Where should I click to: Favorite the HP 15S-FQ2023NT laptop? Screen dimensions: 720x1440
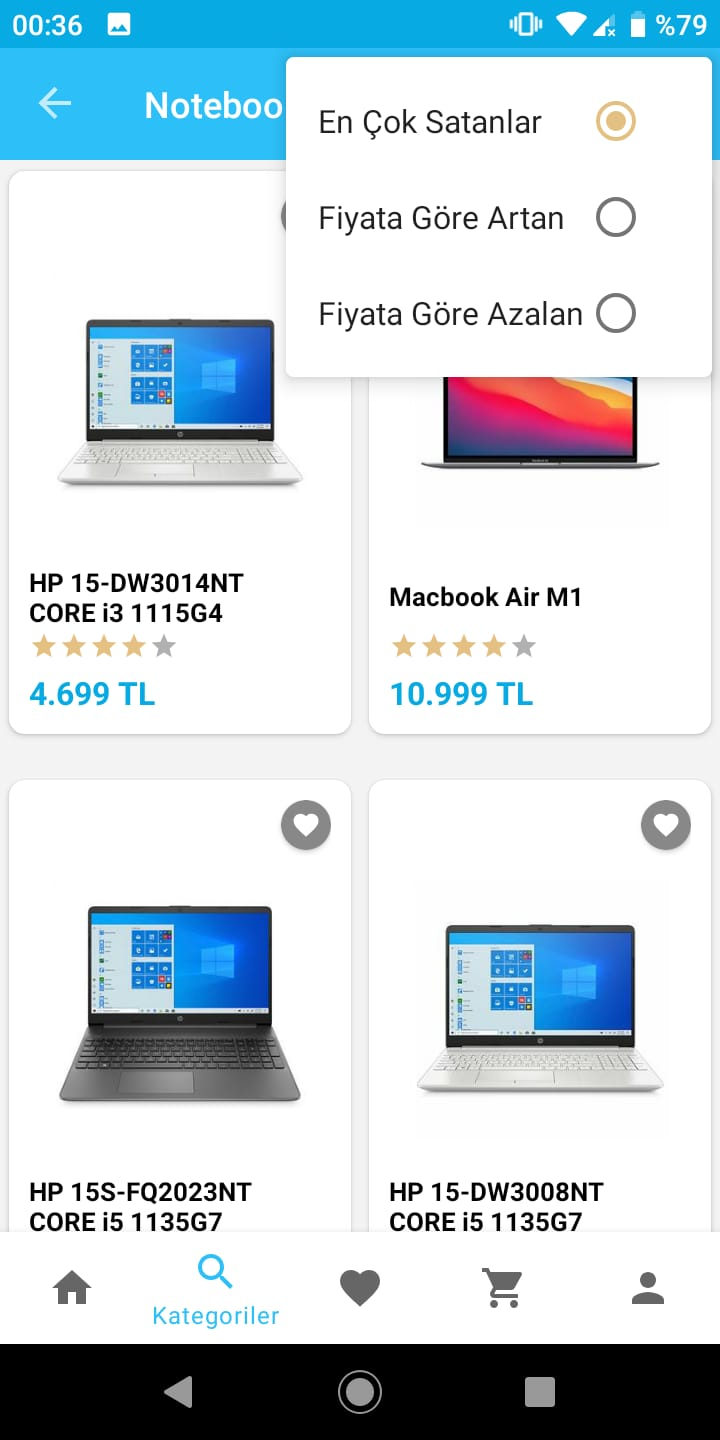click(306, 825)
